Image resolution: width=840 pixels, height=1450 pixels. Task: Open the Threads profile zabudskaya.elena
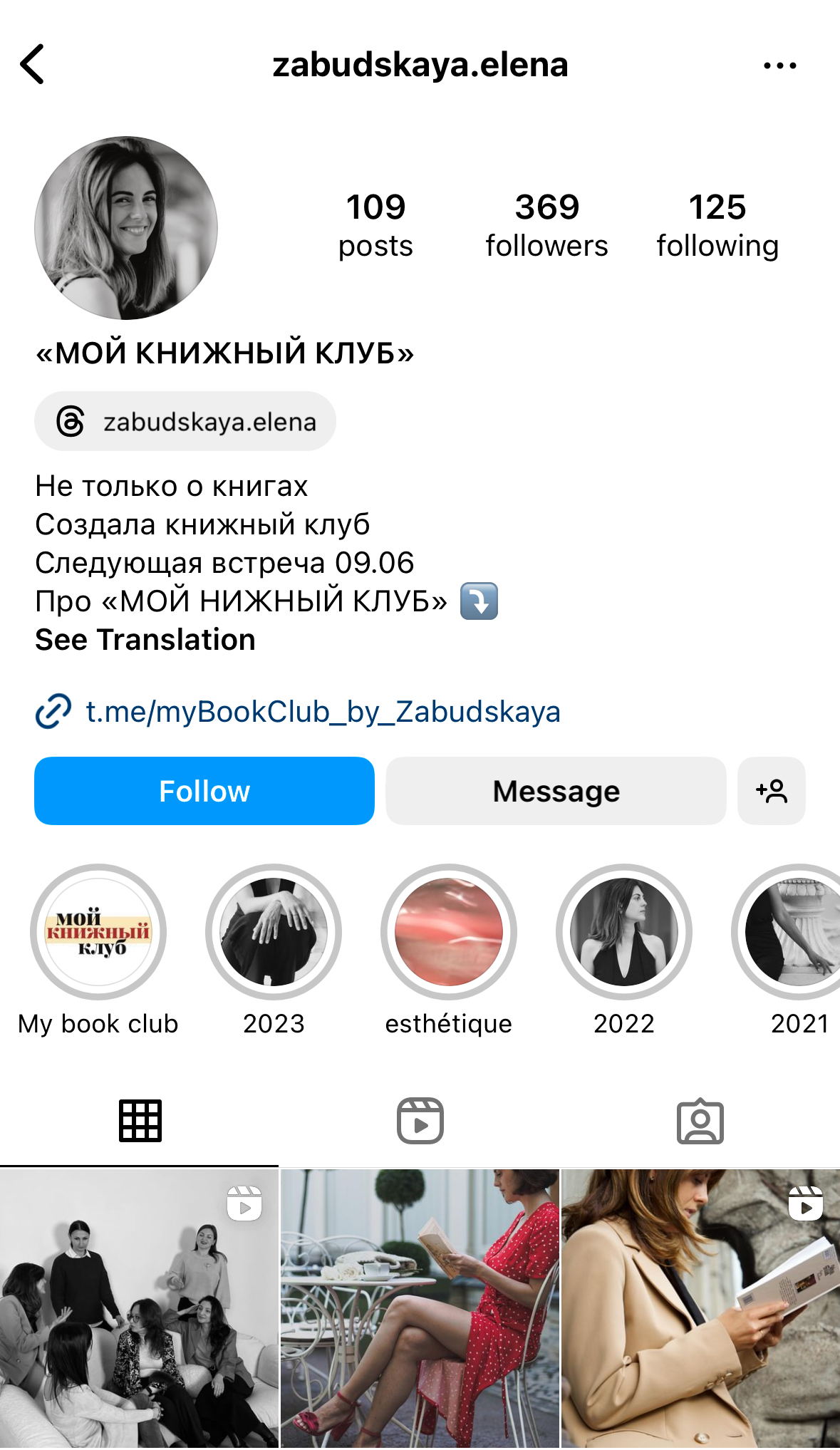point(185,421)
